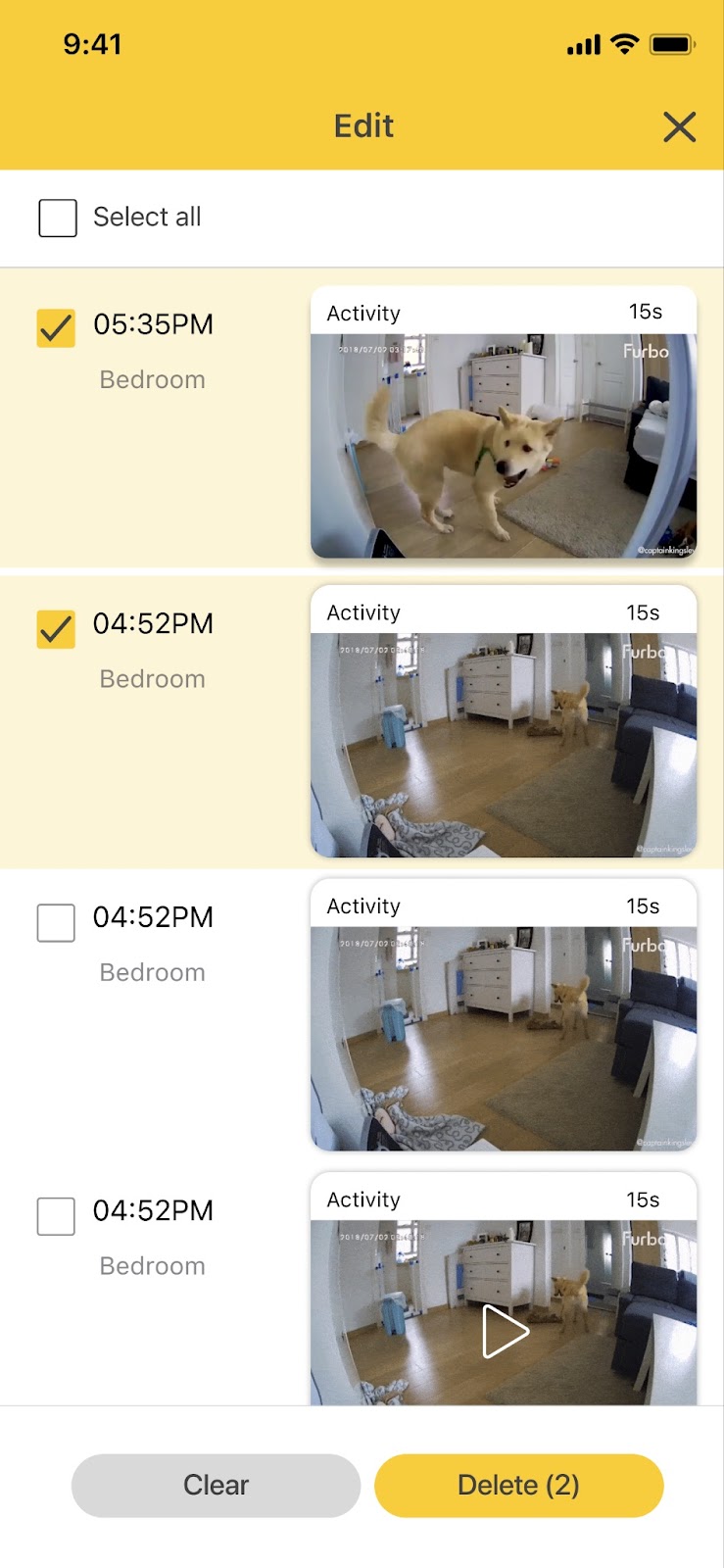Delete the 2 selected clips
Screen dimensions: 724x1568
518,1485
